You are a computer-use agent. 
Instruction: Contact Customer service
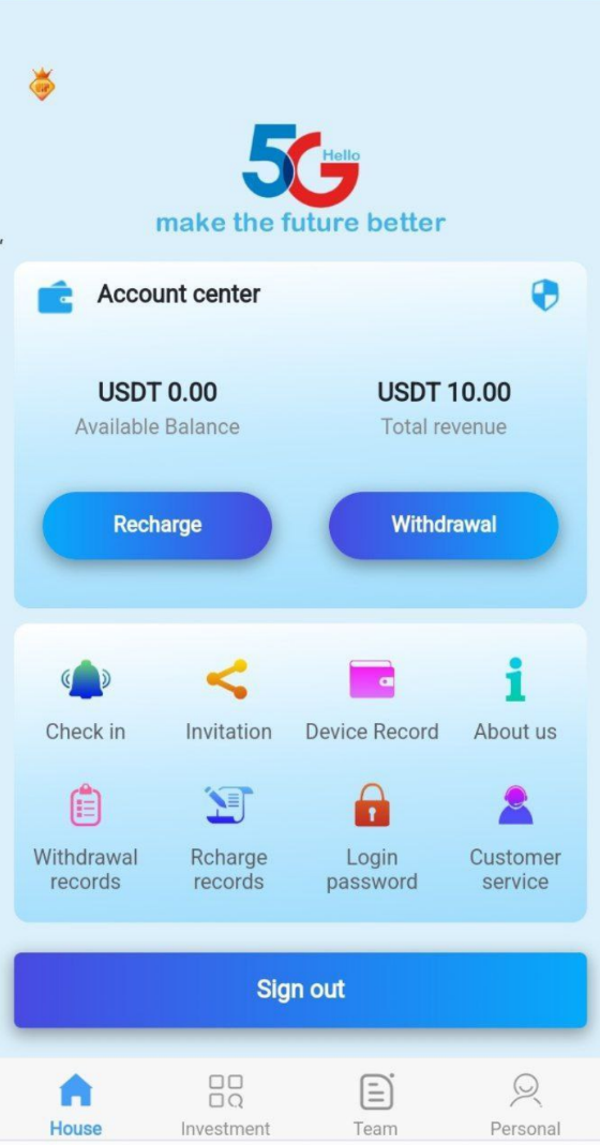[515, 836]
